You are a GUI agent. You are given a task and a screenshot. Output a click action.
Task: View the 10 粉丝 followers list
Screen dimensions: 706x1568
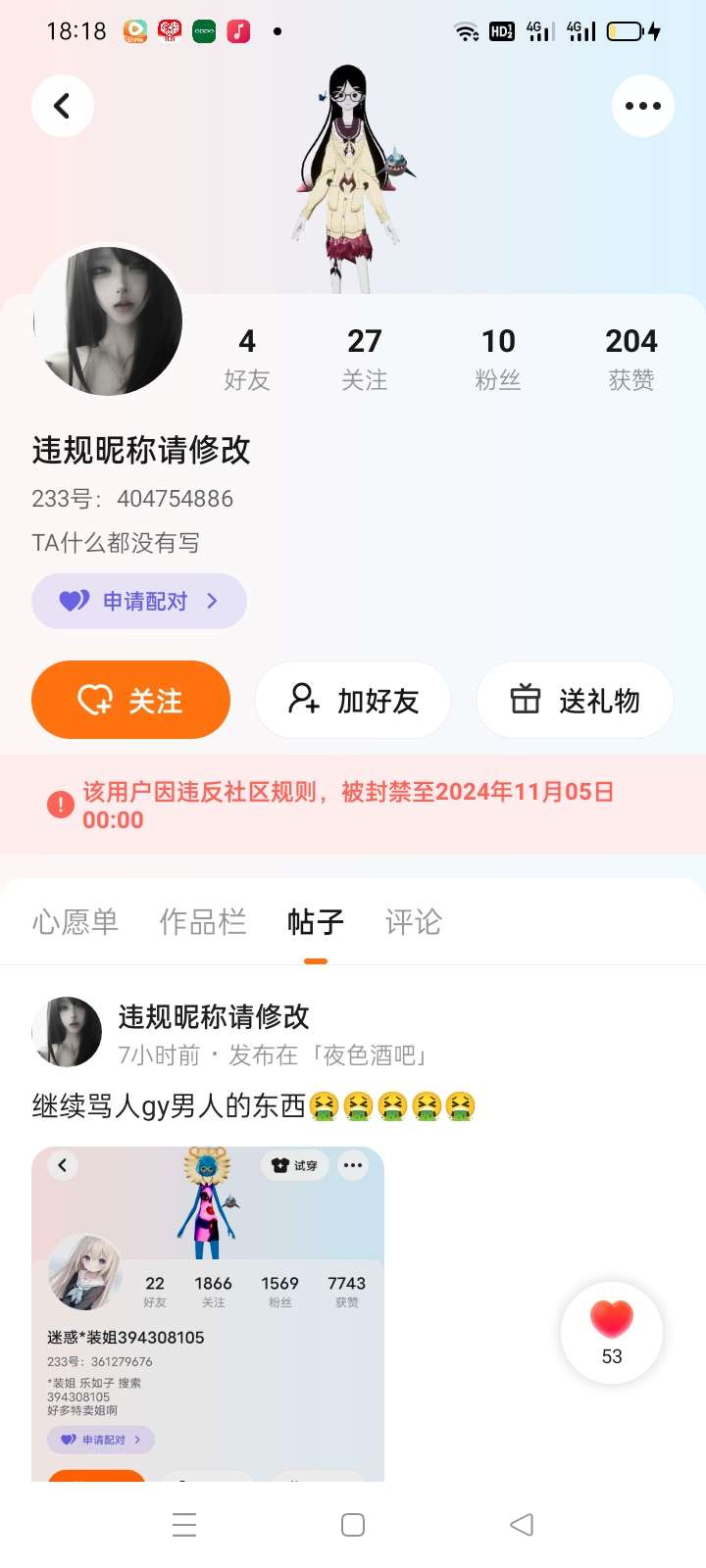pos(498,358)
